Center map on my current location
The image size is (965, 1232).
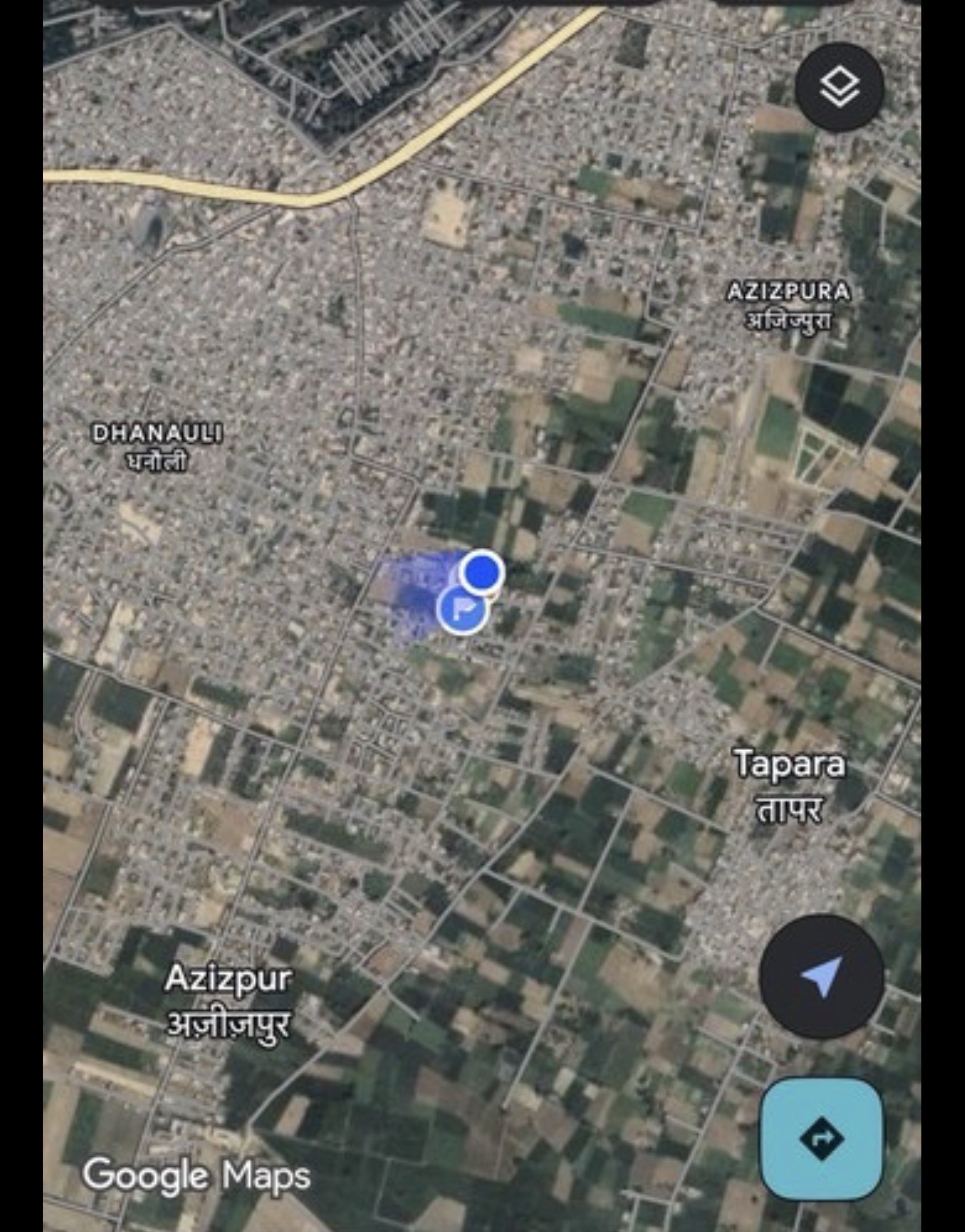821,976
